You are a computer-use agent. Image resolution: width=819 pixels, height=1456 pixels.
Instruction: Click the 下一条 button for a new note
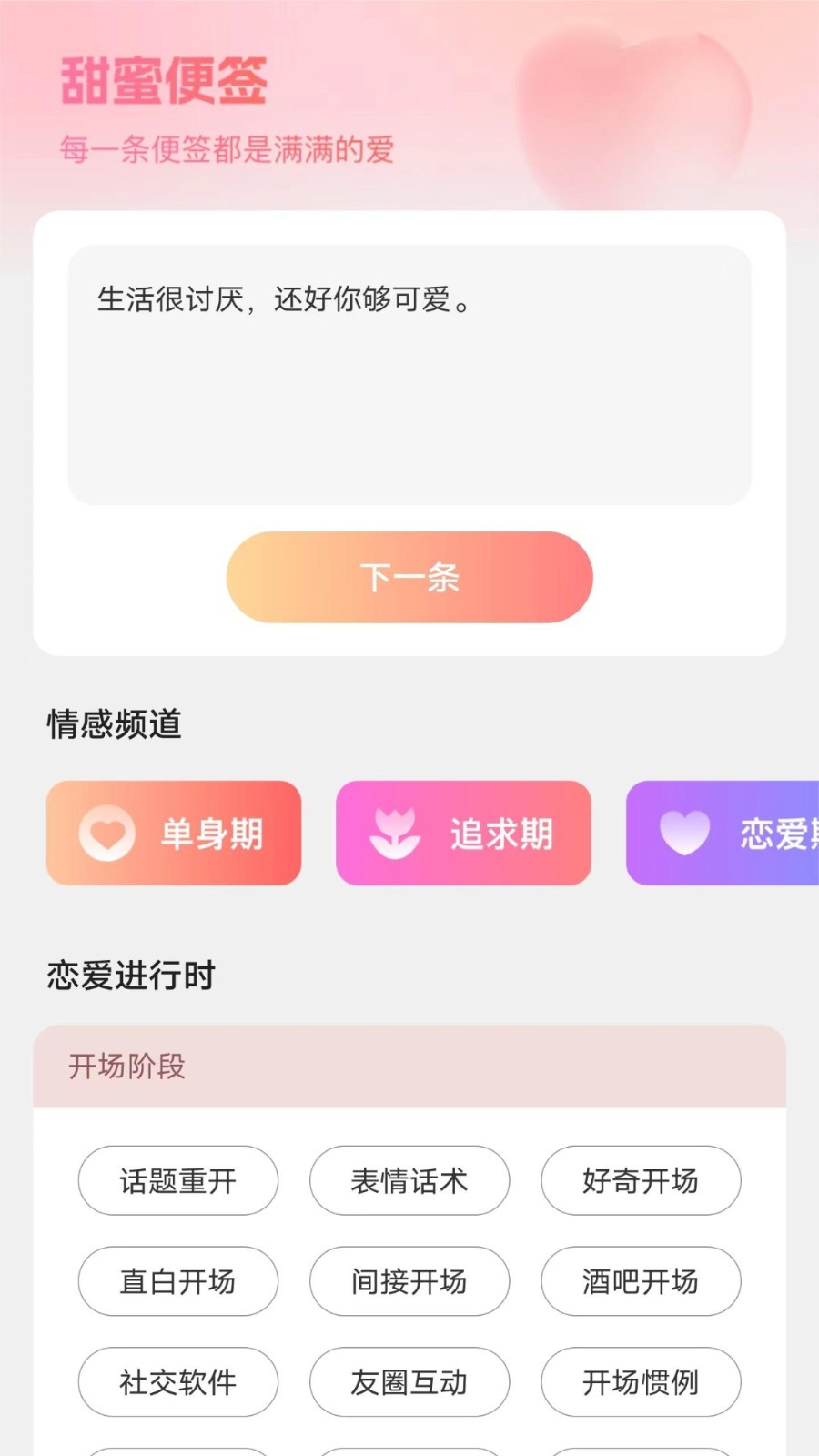tap(409, 578)
